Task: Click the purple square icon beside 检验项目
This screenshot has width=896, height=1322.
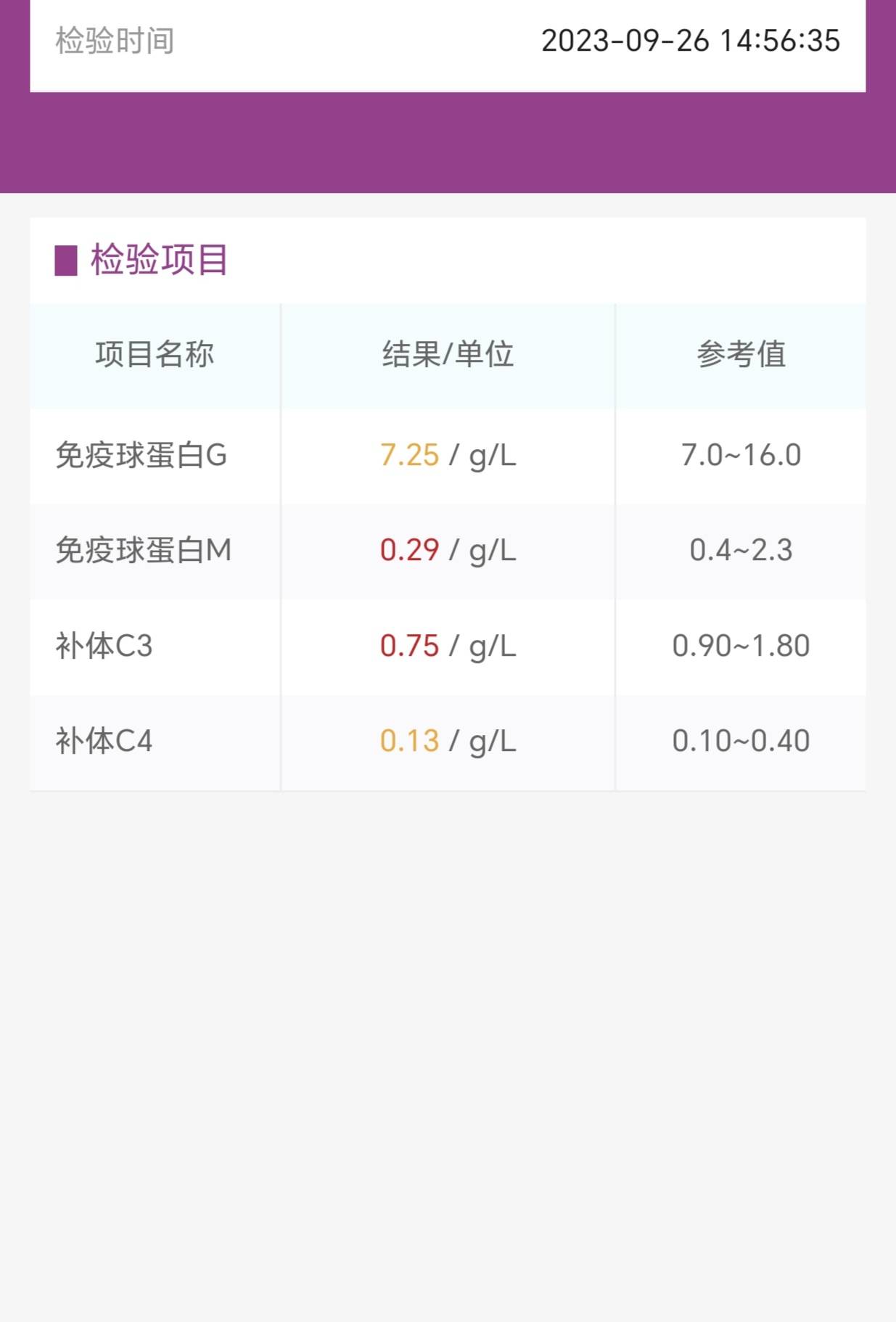Action: [x=65, y=260]
